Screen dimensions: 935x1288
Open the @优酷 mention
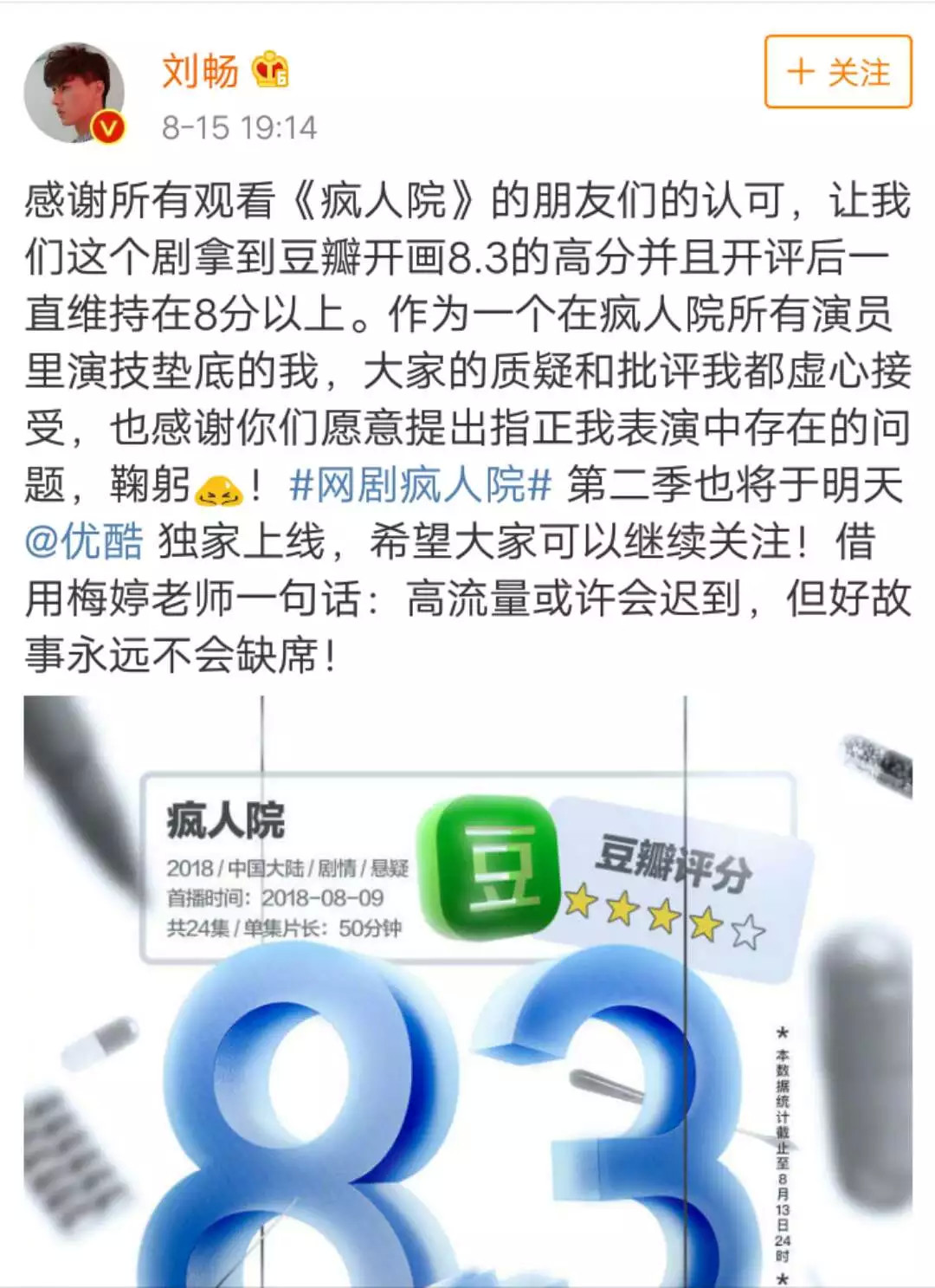coord(84,542)
